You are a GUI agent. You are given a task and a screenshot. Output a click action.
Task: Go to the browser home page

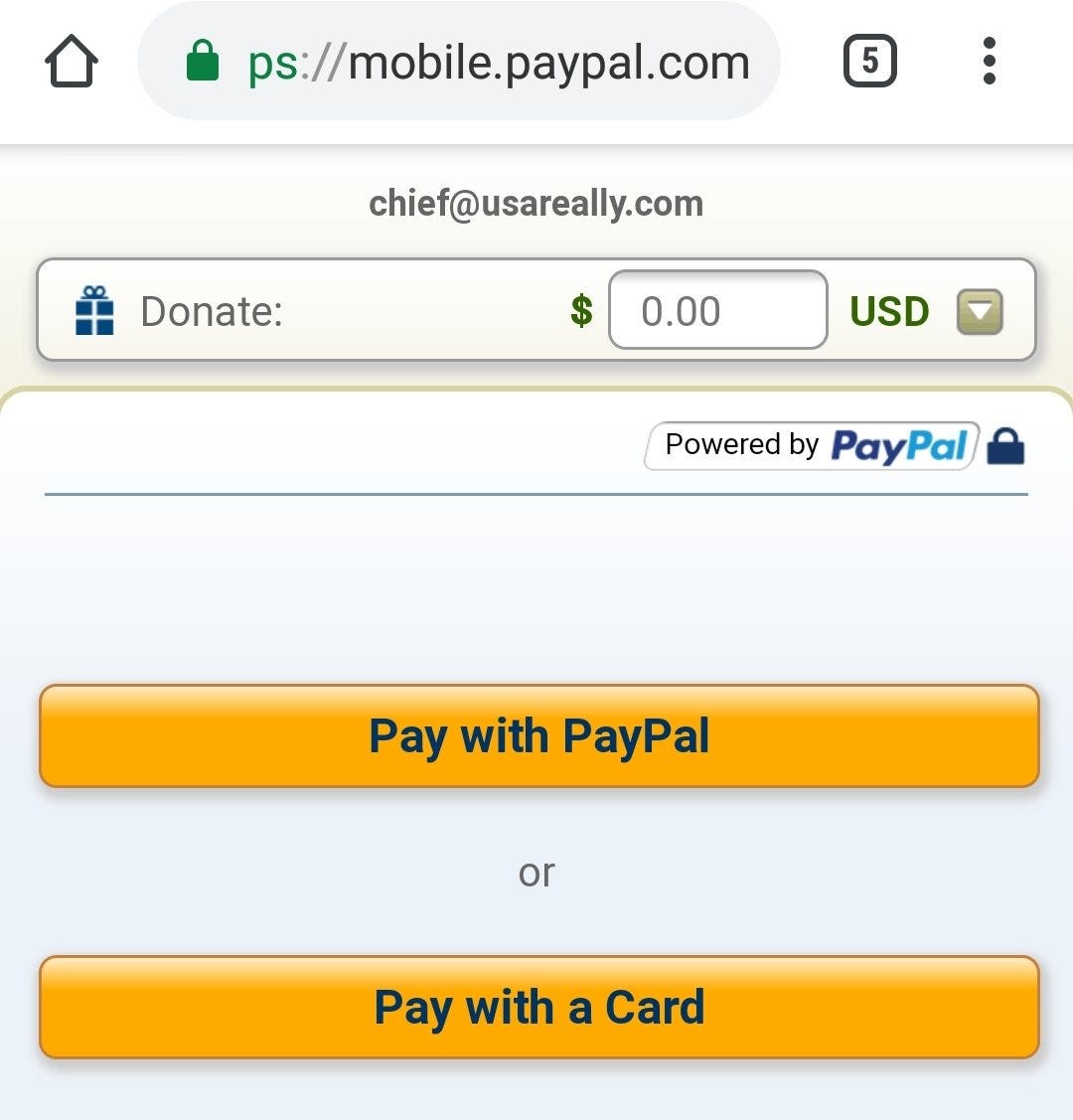[72, 62]
